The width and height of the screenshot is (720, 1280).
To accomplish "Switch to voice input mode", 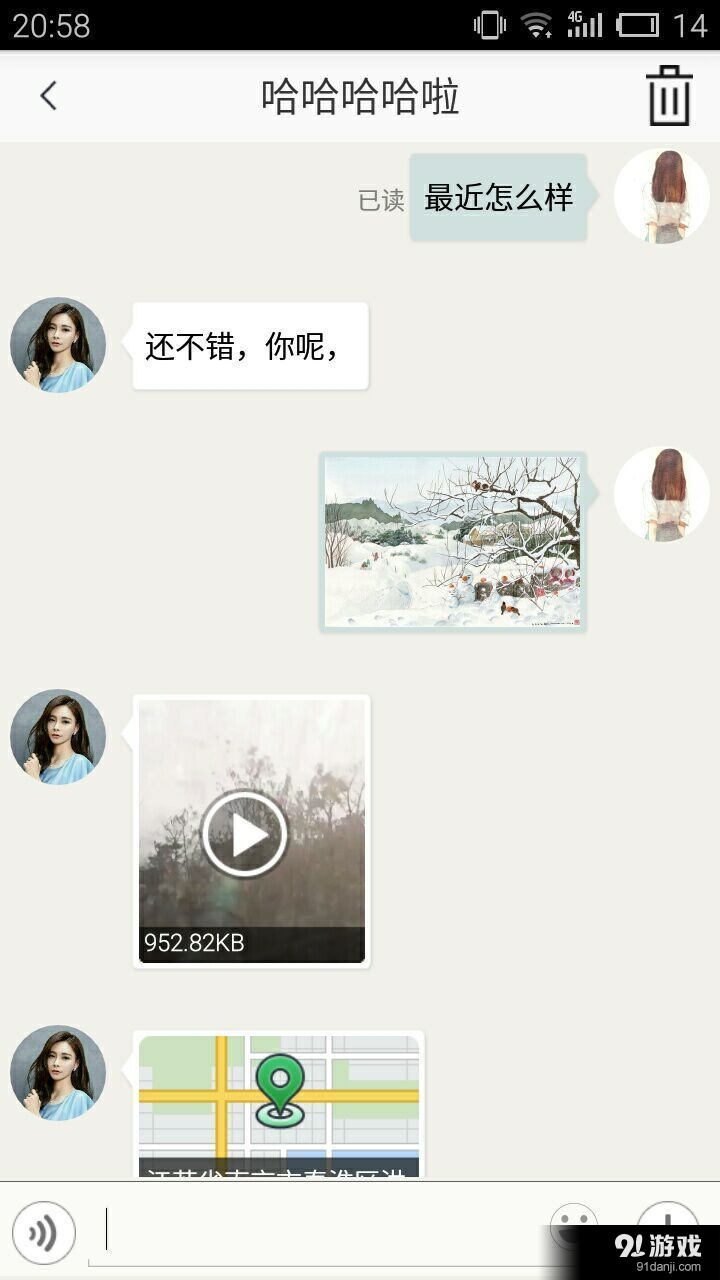I will tap(44, 1233).
